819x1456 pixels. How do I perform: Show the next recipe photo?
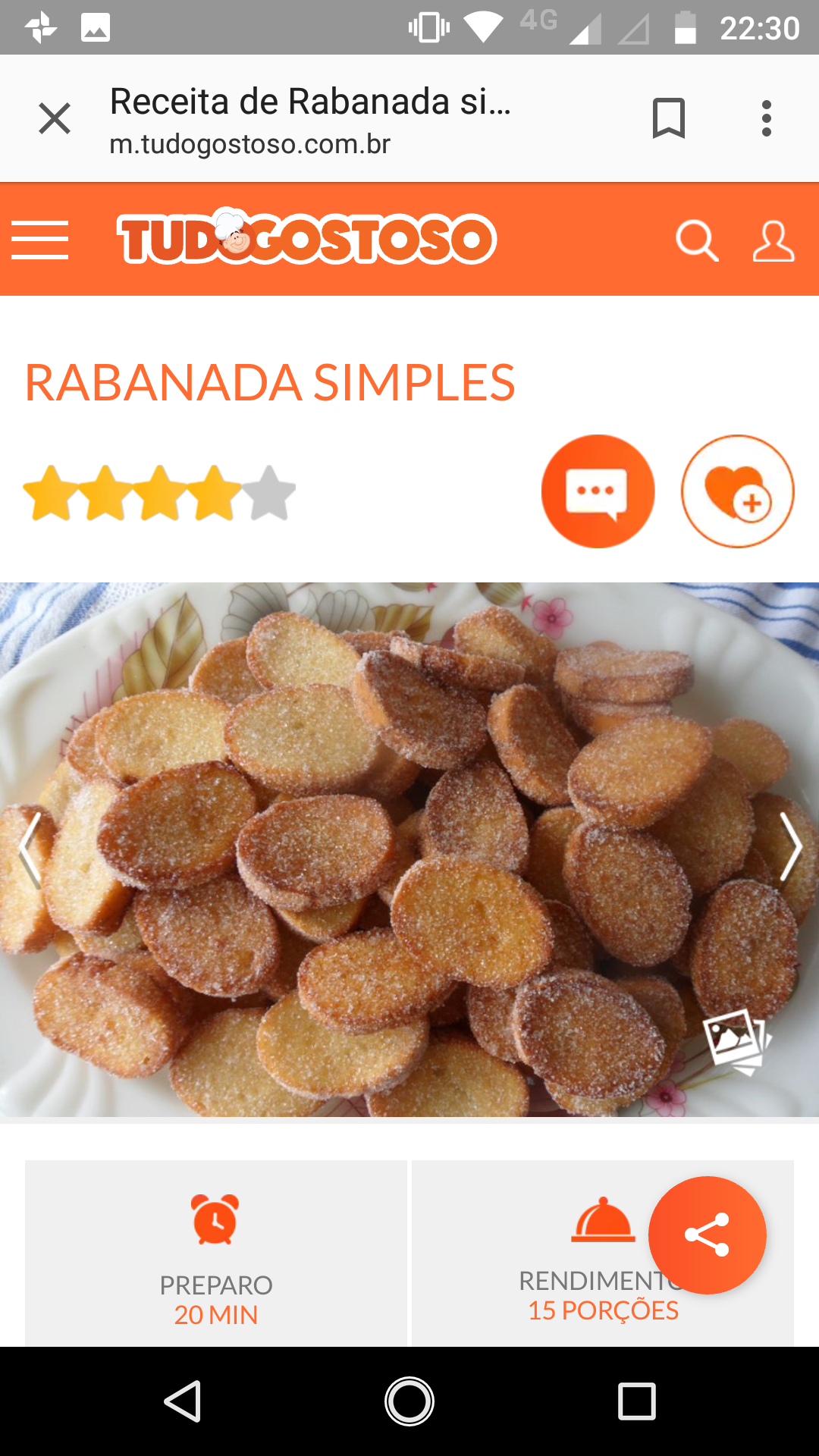789,847
